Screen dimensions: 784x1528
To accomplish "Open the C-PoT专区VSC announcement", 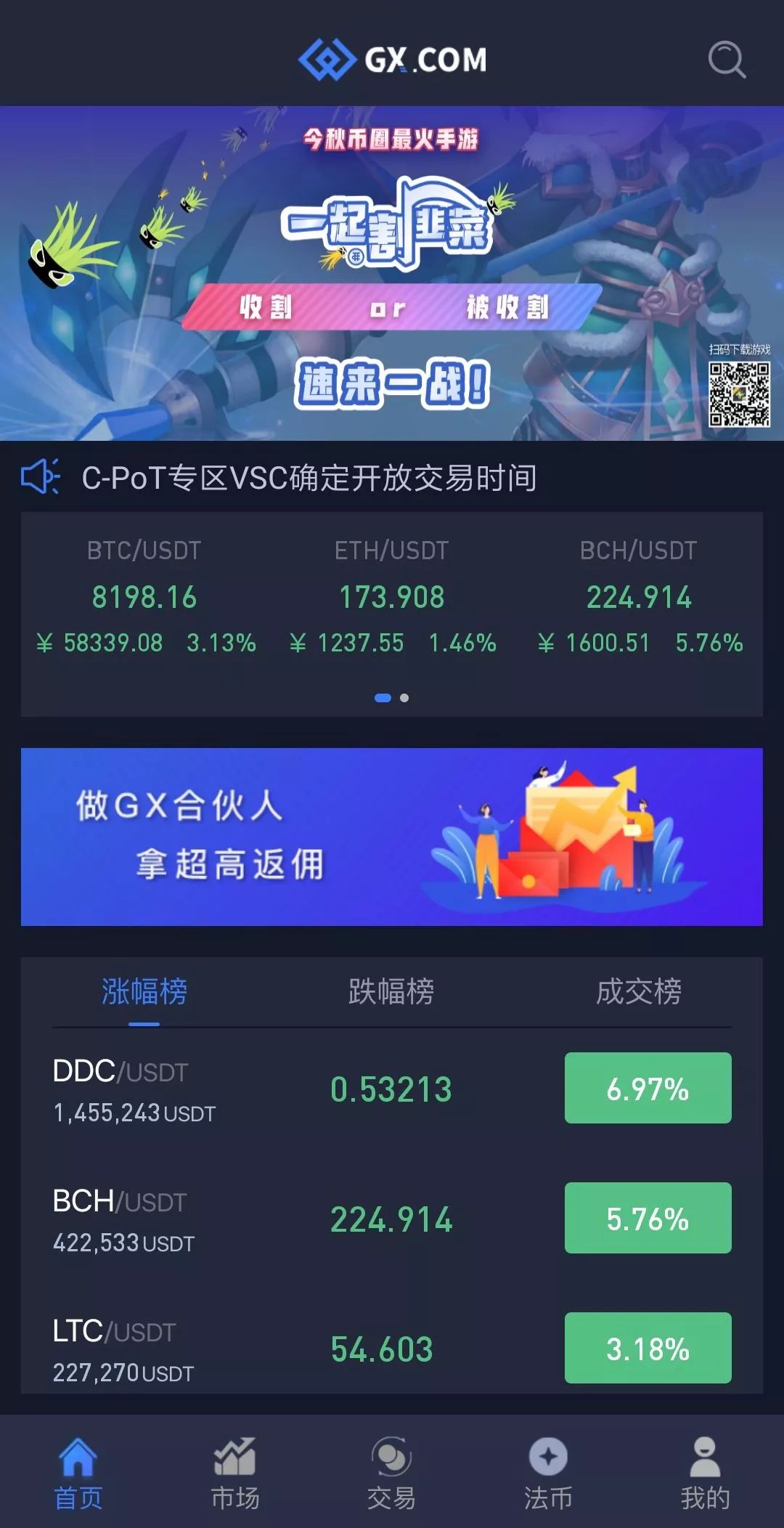I will tap(309, 478).
